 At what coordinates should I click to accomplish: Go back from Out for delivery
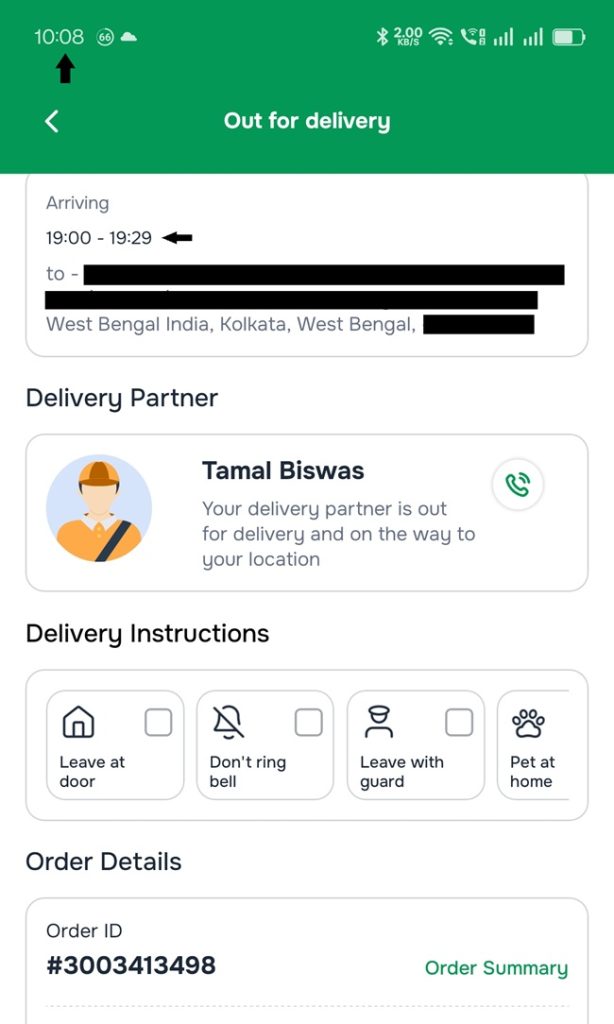(52, 122)
